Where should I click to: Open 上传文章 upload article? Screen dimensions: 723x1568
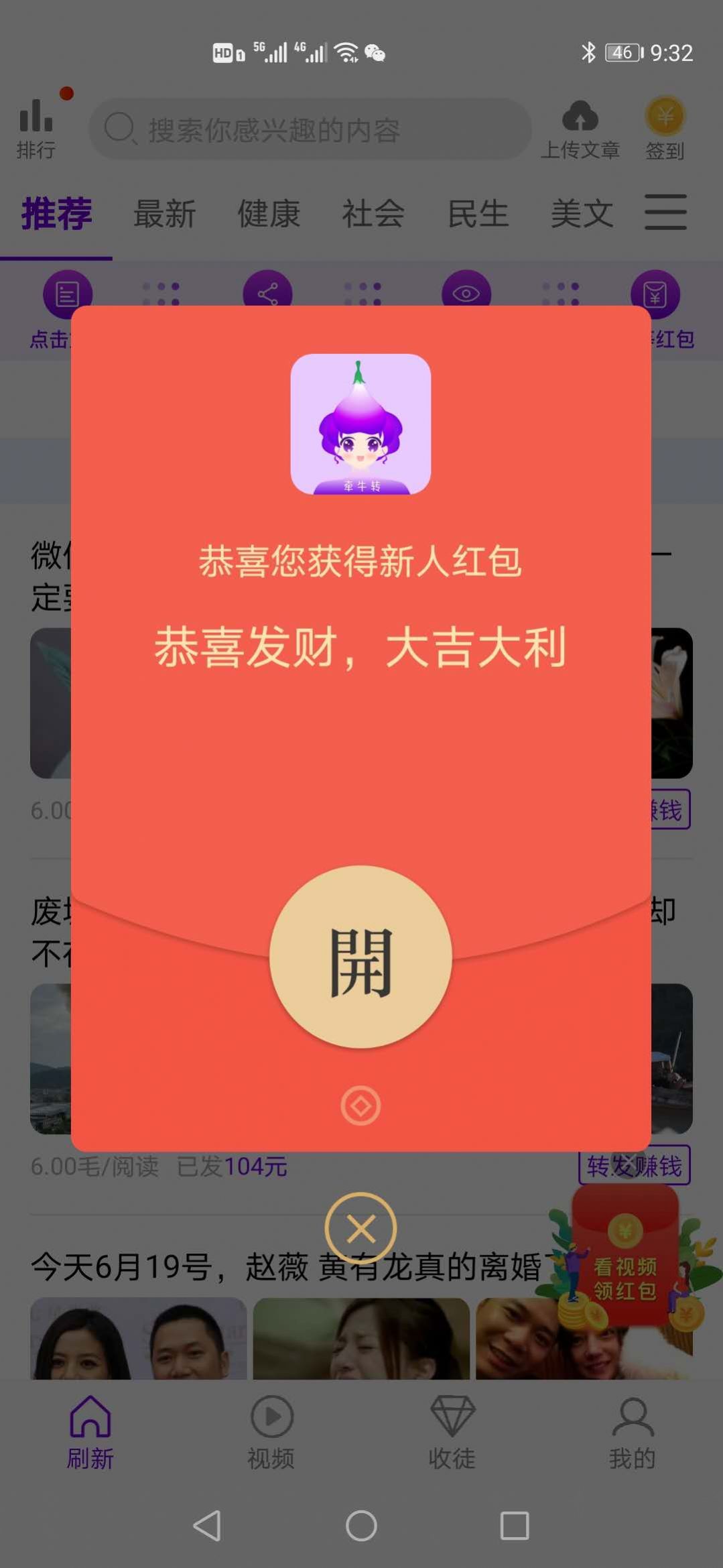(580, 131)
